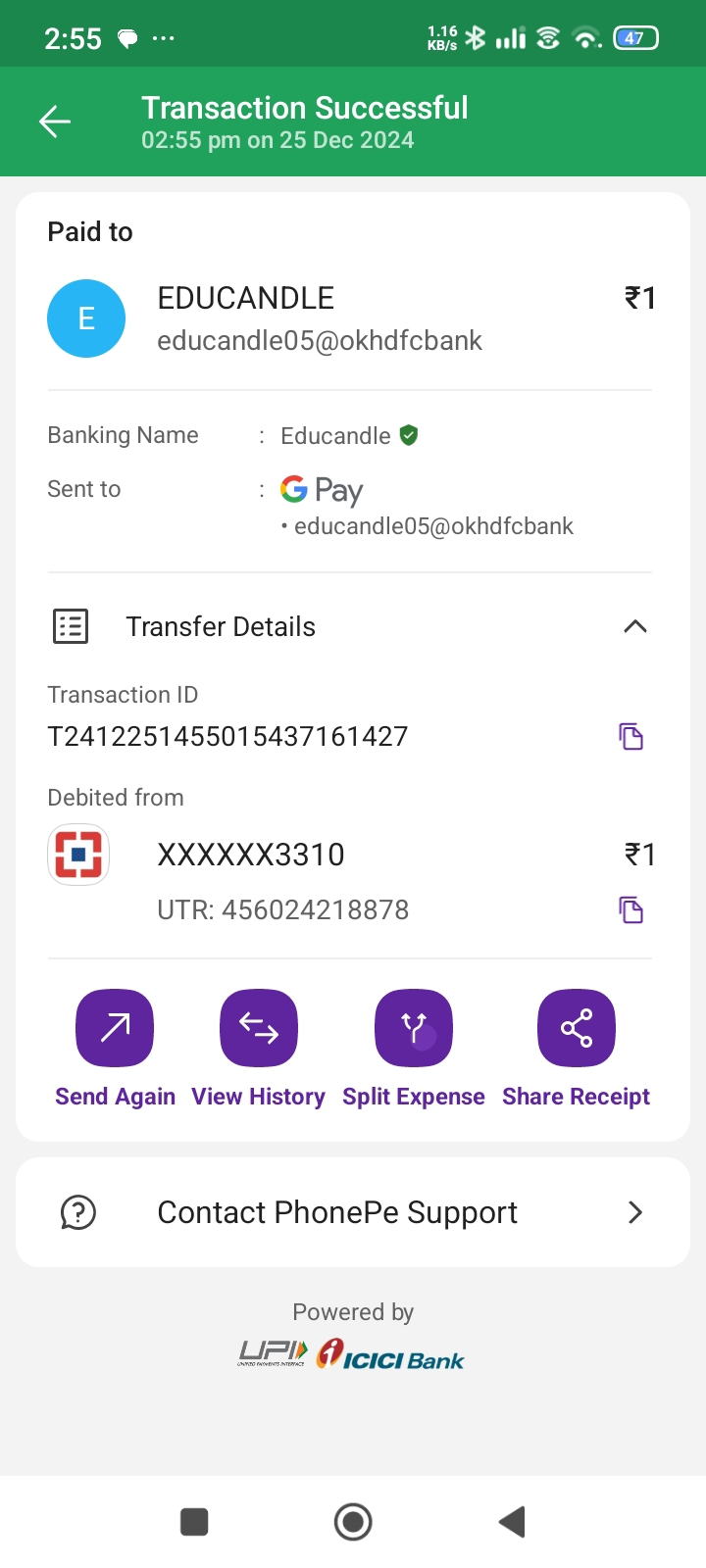Collapse the Transfer Details section
Viewport: 706px width, 1568px height.
[x=634, y=626]
